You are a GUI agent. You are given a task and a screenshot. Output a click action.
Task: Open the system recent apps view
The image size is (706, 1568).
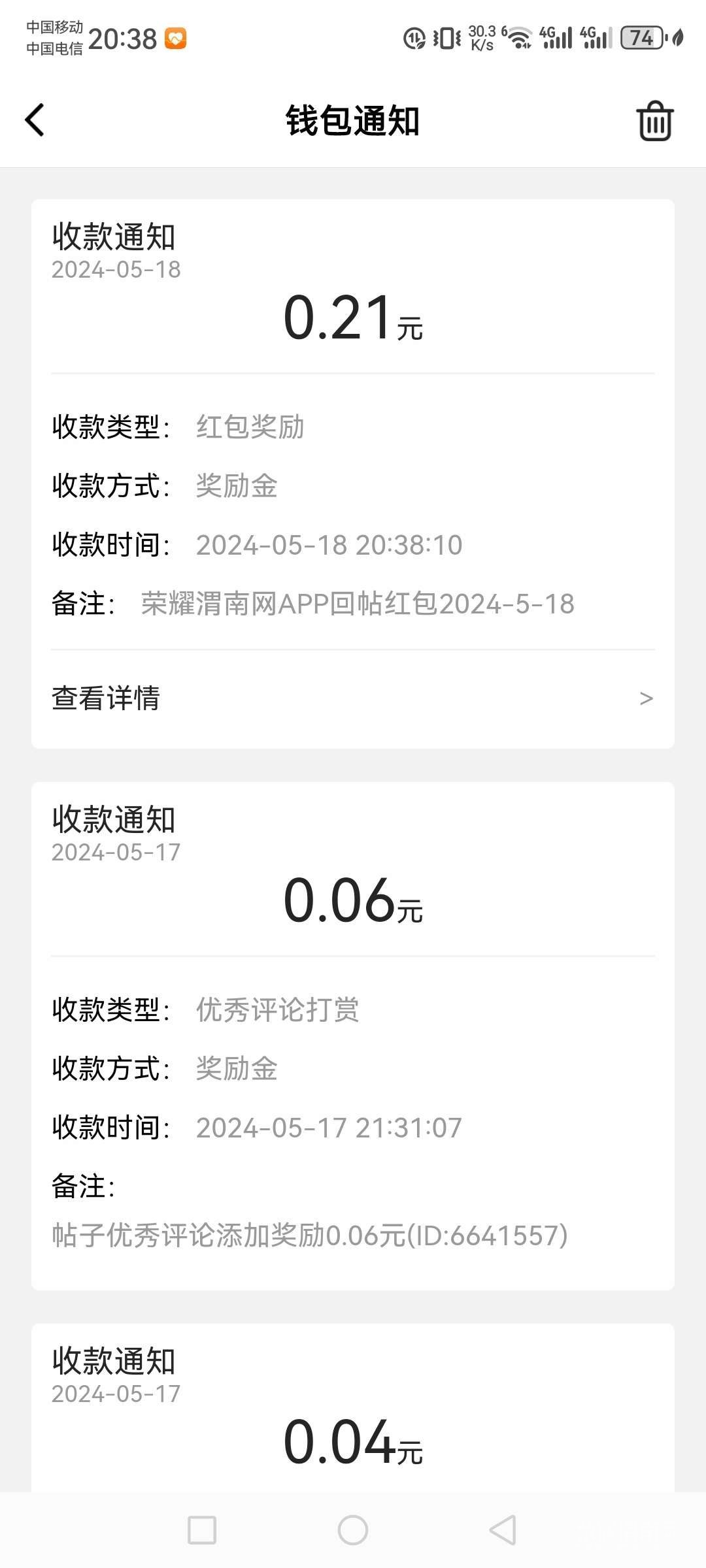(202, 1529)
